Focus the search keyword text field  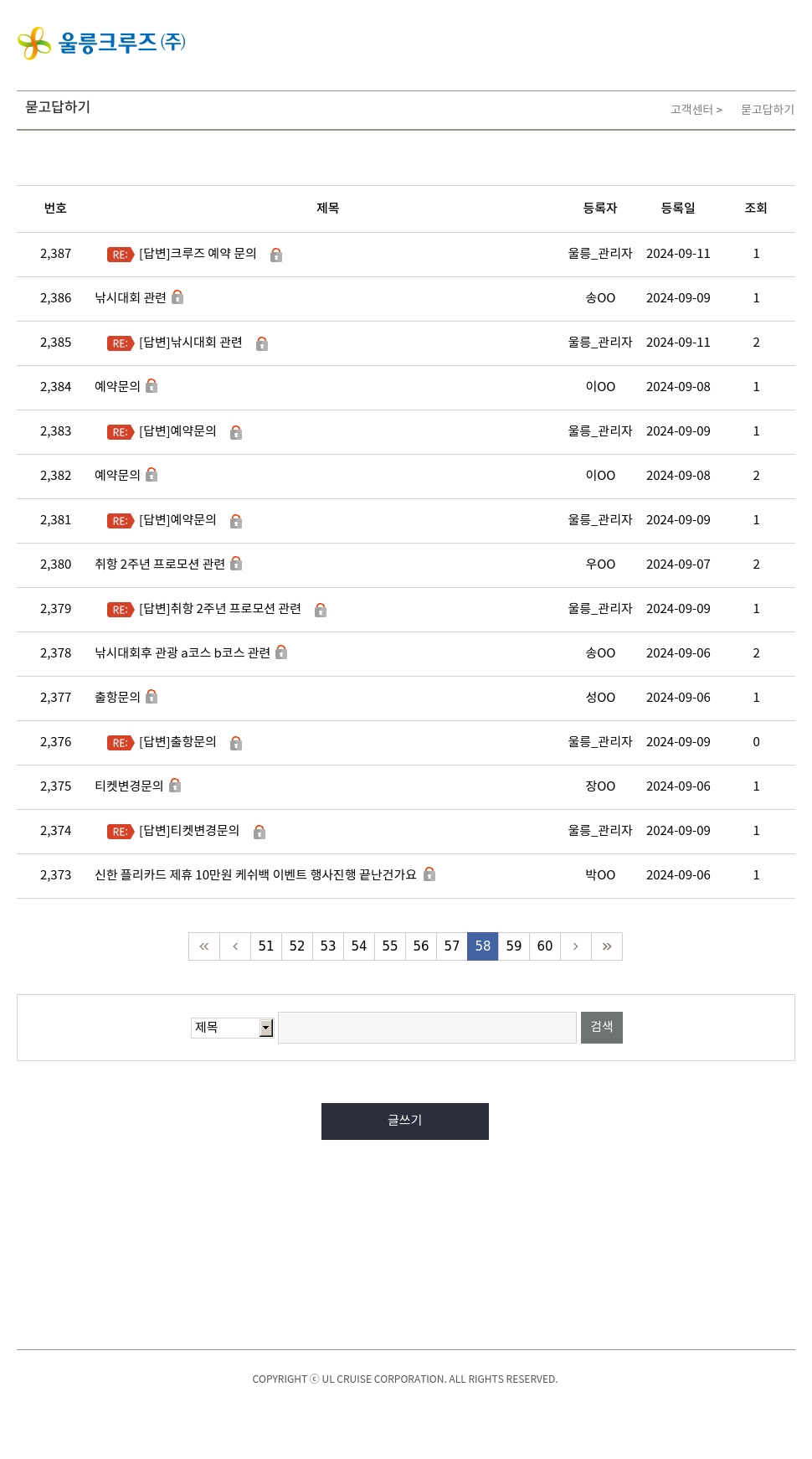pyautogui.click(x=427, y=1028)
